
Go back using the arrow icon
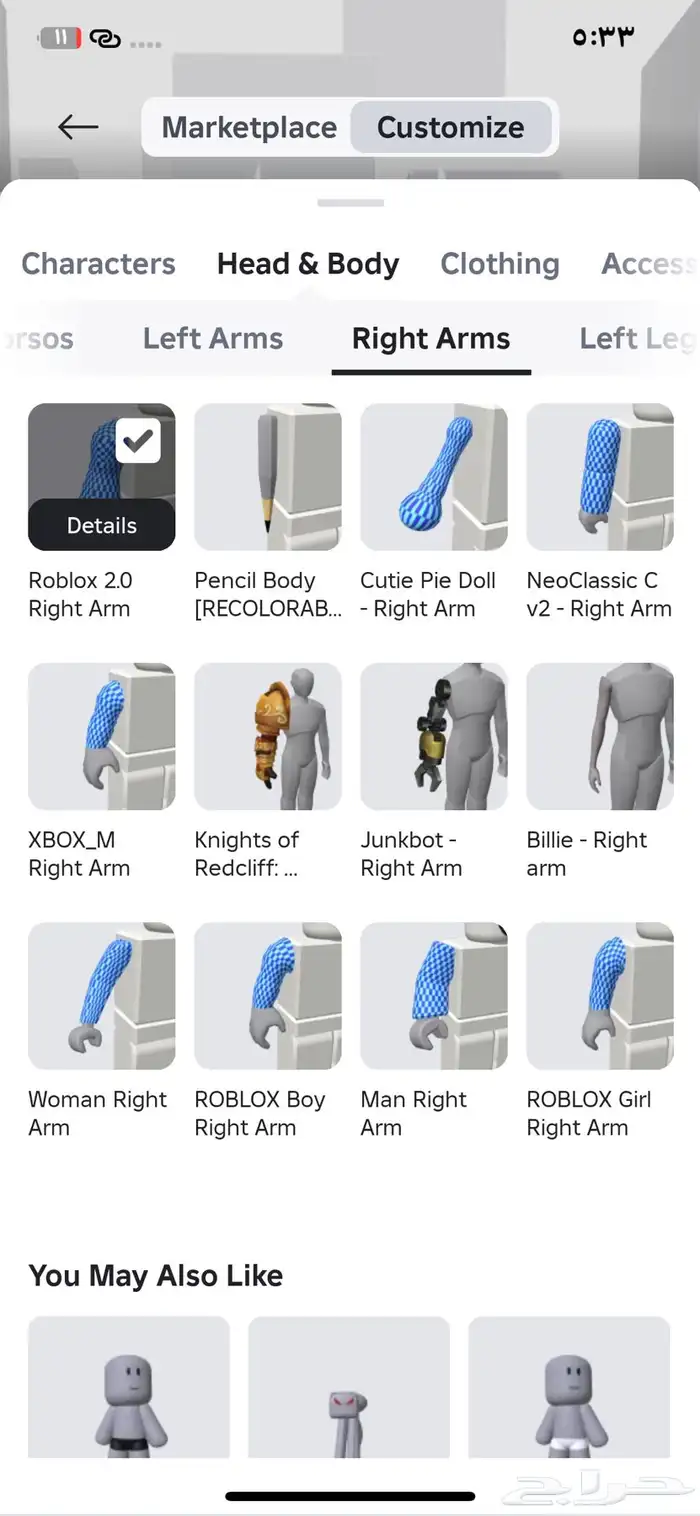[78, 127]
